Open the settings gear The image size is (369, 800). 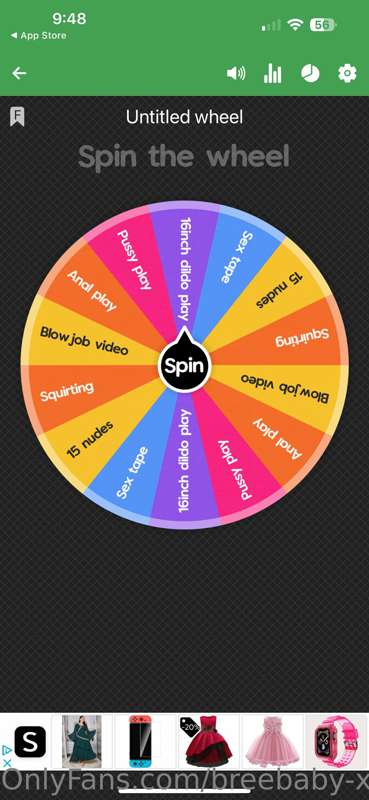pyautogui.click(x=347, y=73)
